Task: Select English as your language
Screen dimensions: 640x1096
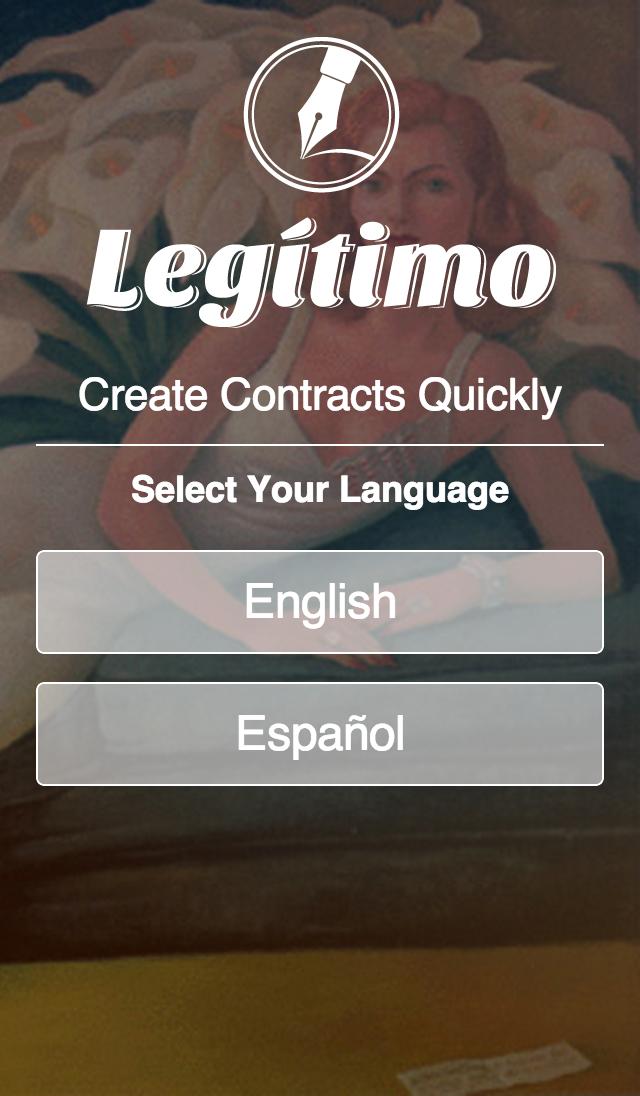Action: [x=320, y=602]
